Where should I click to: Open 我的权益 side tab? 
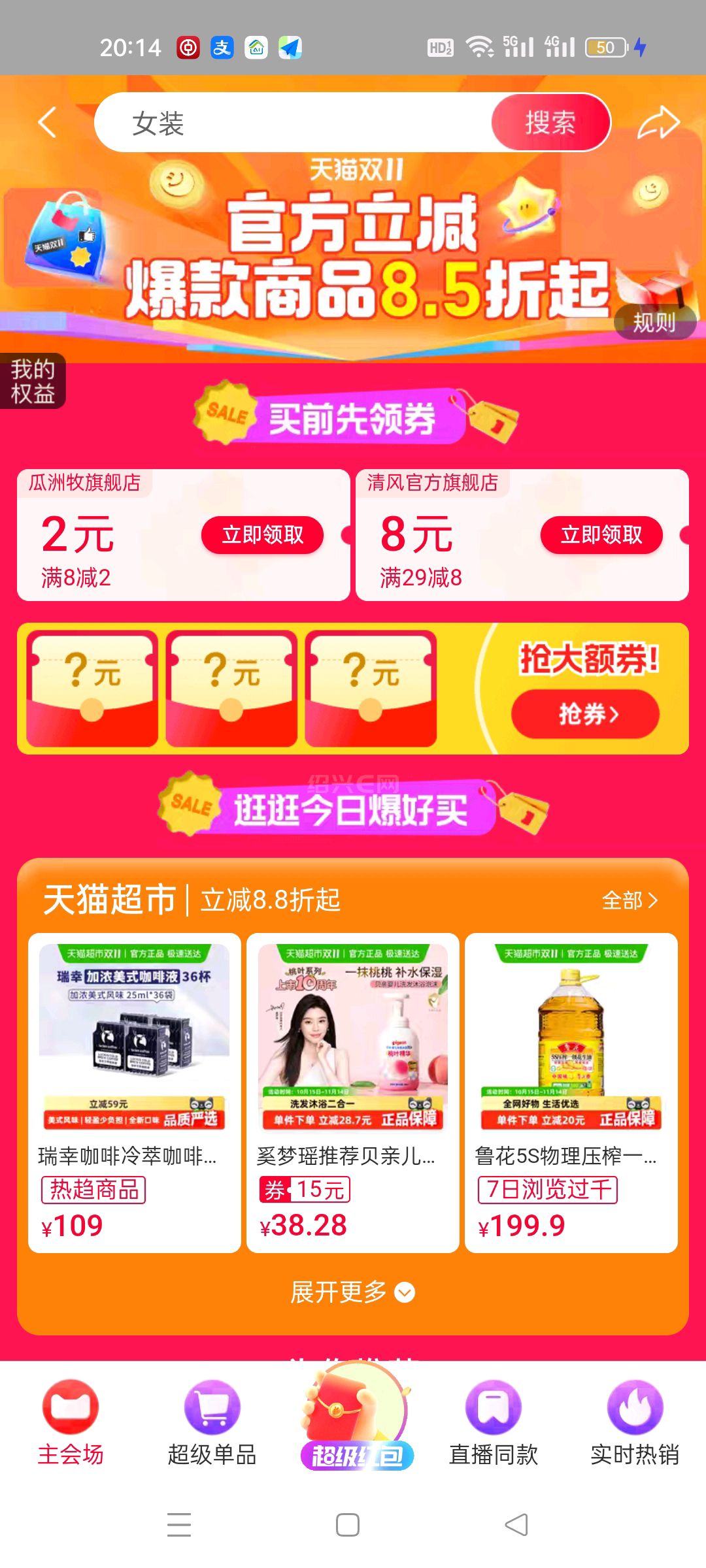32,382
